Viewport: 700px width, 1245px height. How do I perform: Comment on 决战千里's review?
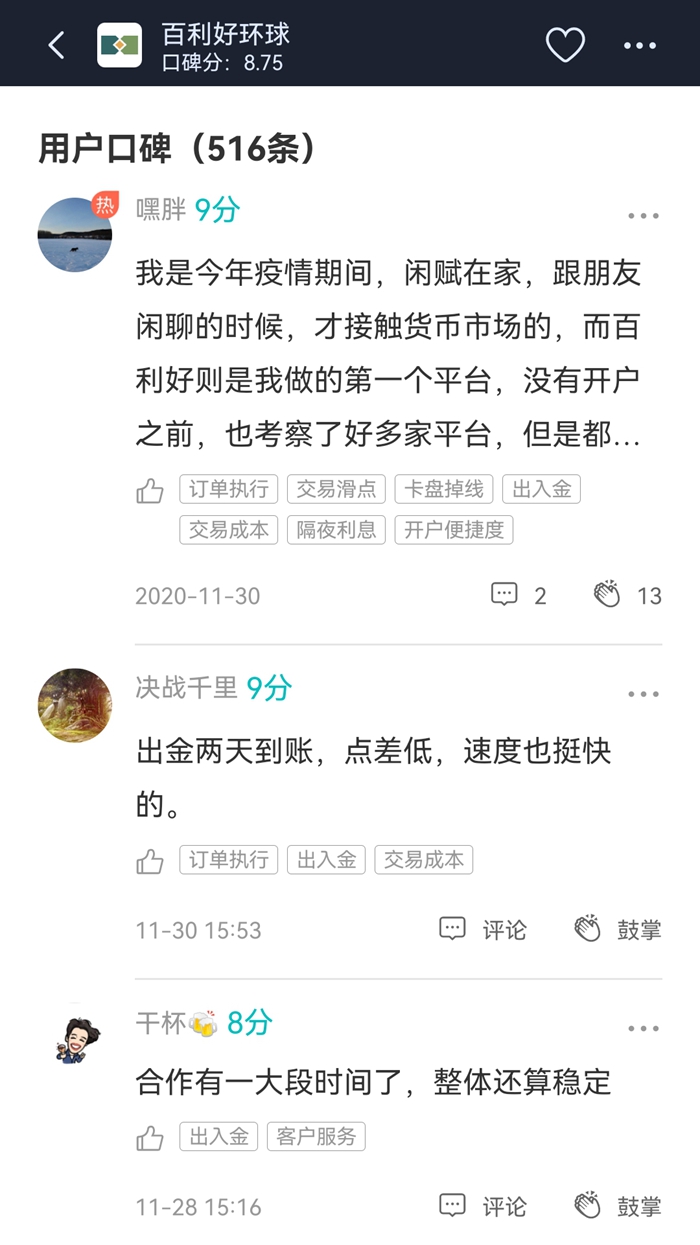coord(482,930)
